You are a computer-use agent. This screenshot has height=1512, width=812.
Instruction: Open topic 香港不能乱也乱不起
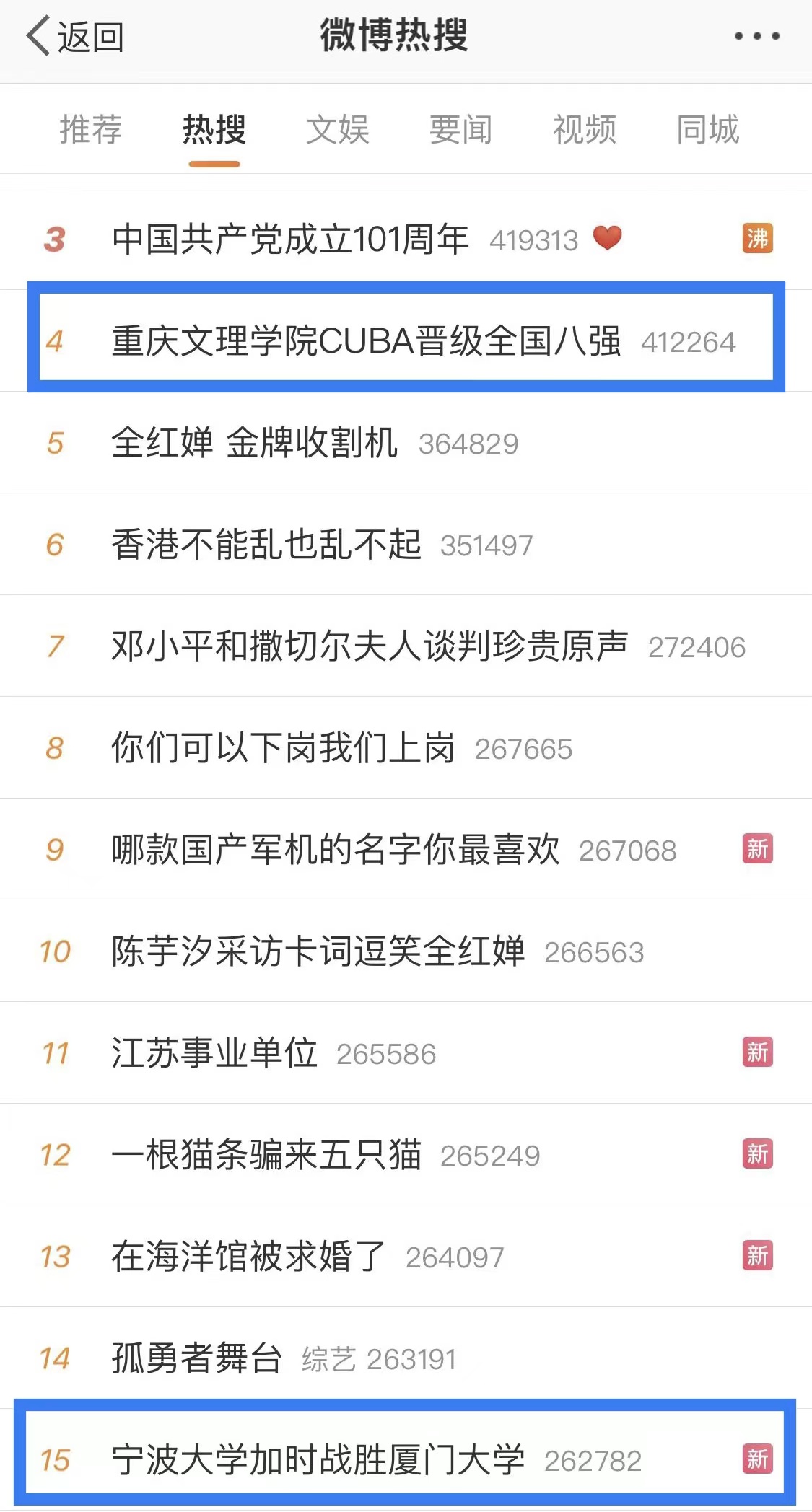266,545
